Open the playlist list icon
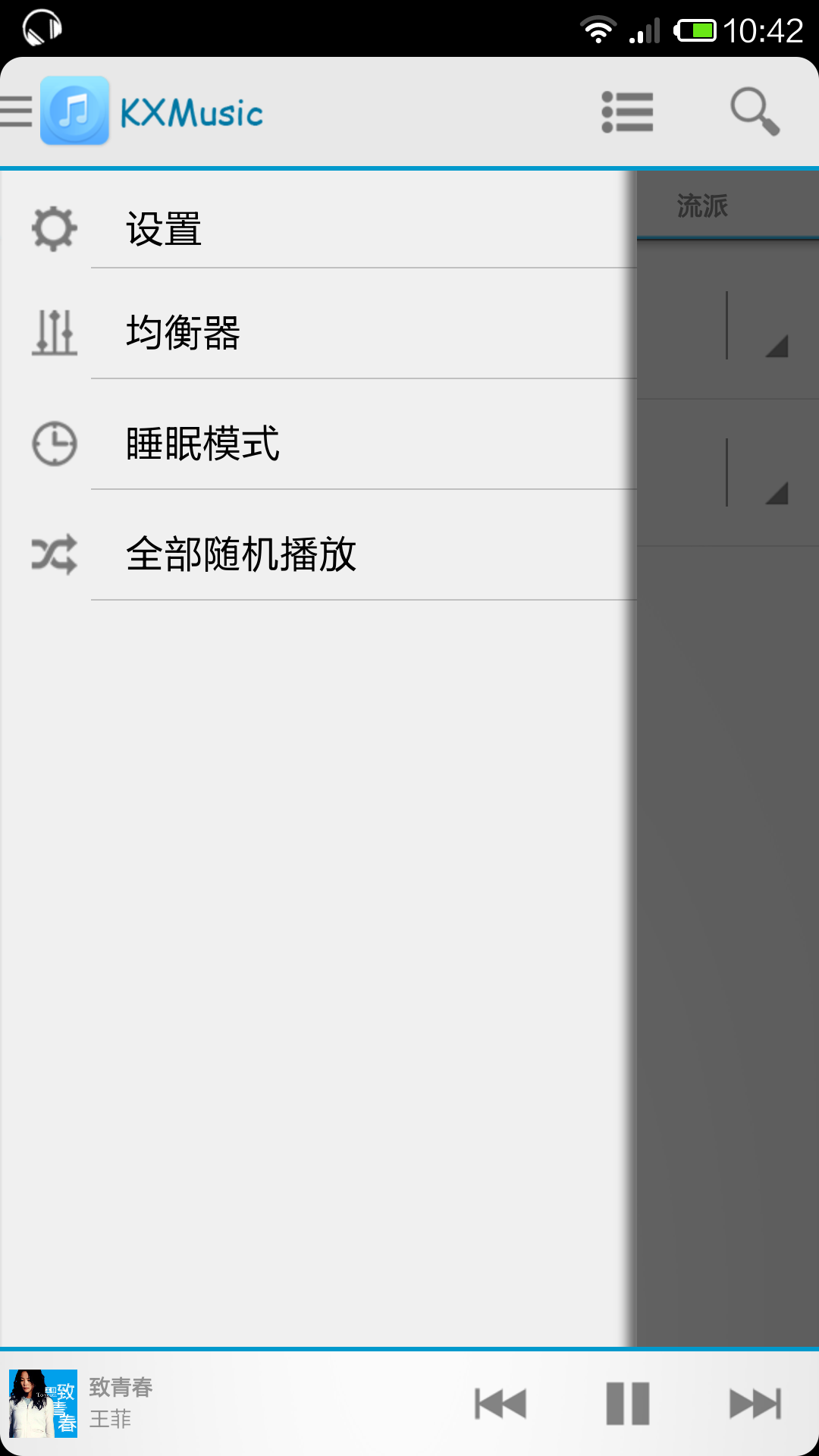 627,112
